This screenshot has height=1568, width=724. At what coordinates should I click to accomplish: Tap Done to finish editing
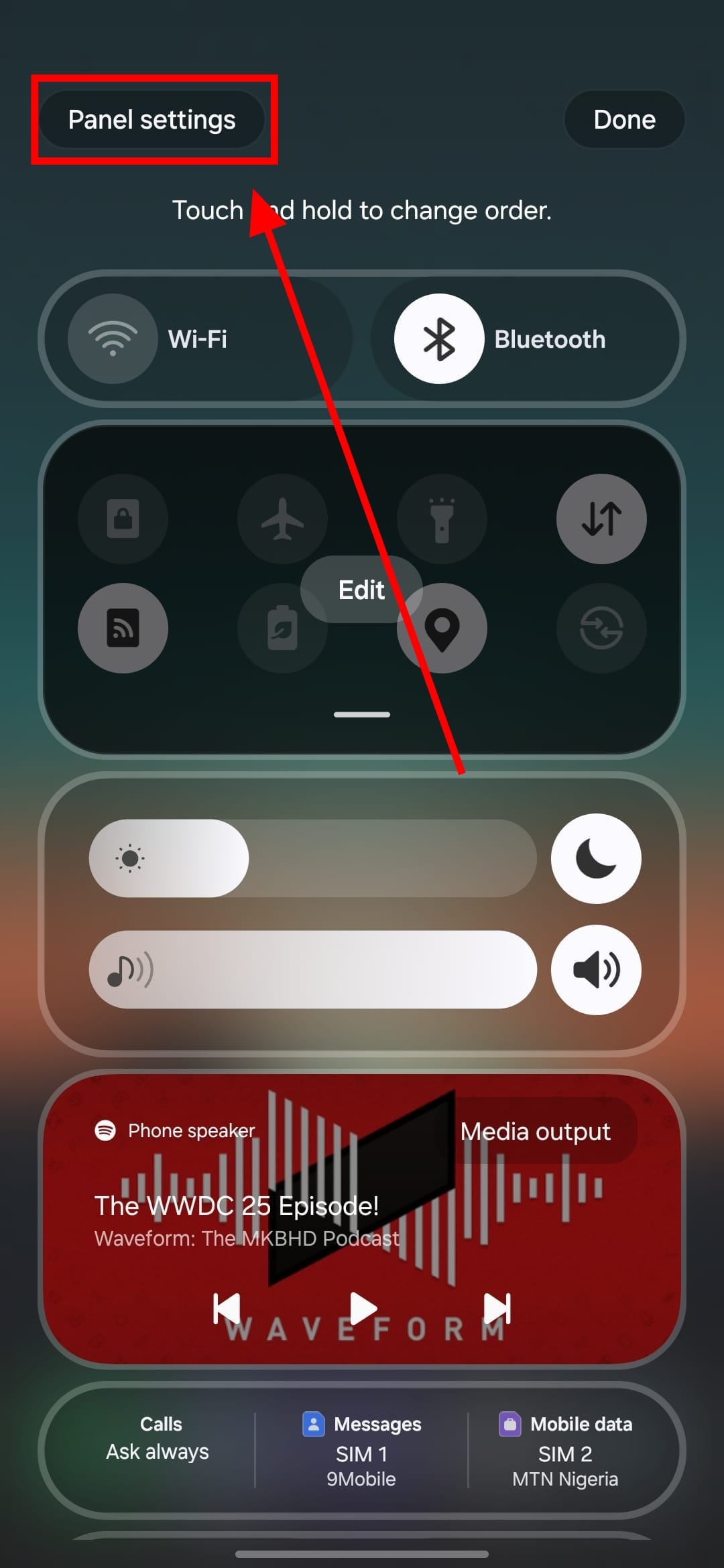[624, 119]
